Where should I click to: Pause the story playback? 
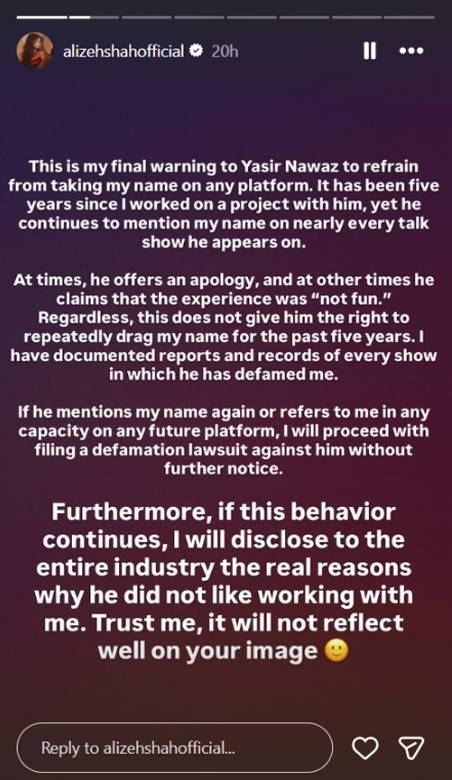[369, 51]
